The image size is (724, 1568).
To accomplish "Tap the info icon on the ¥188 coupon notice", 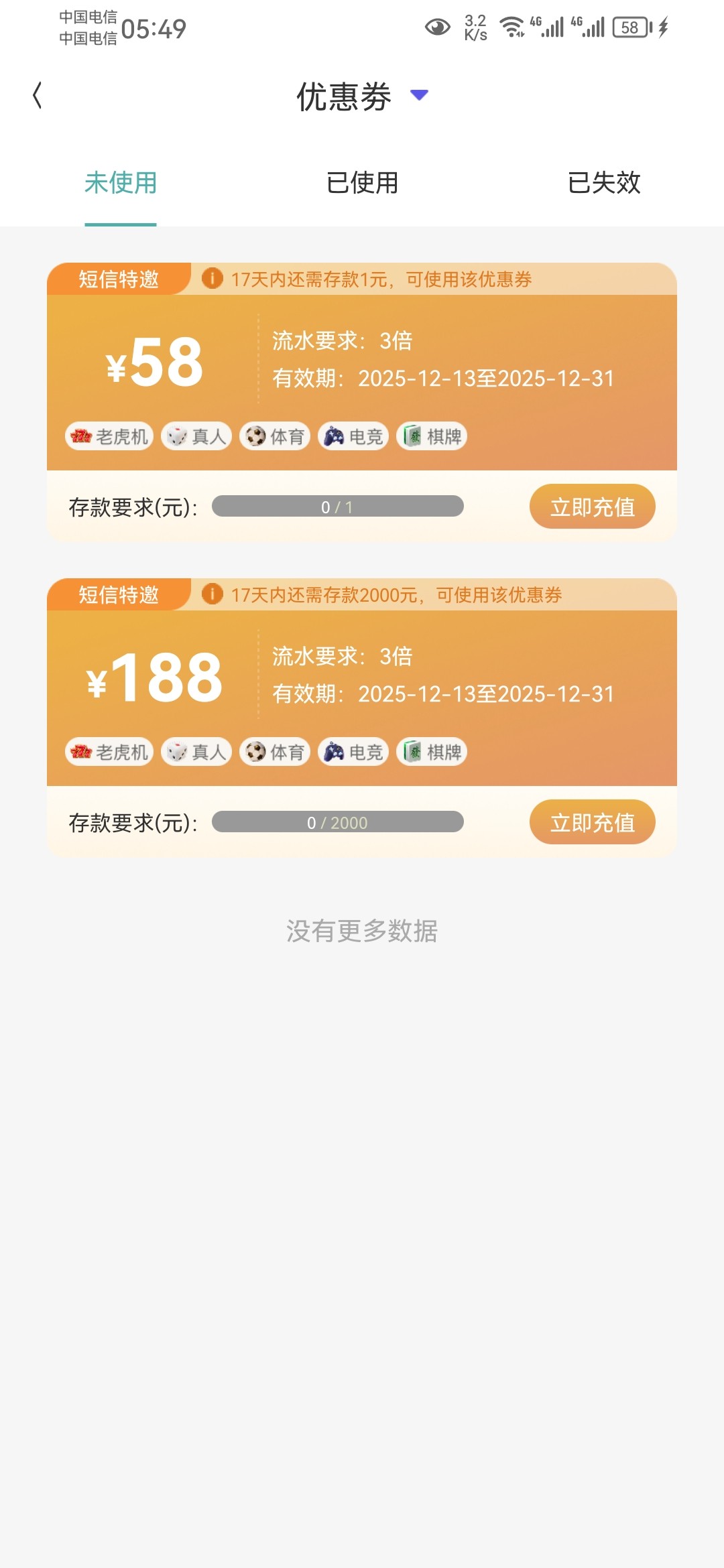I will [x=213, y=594].
